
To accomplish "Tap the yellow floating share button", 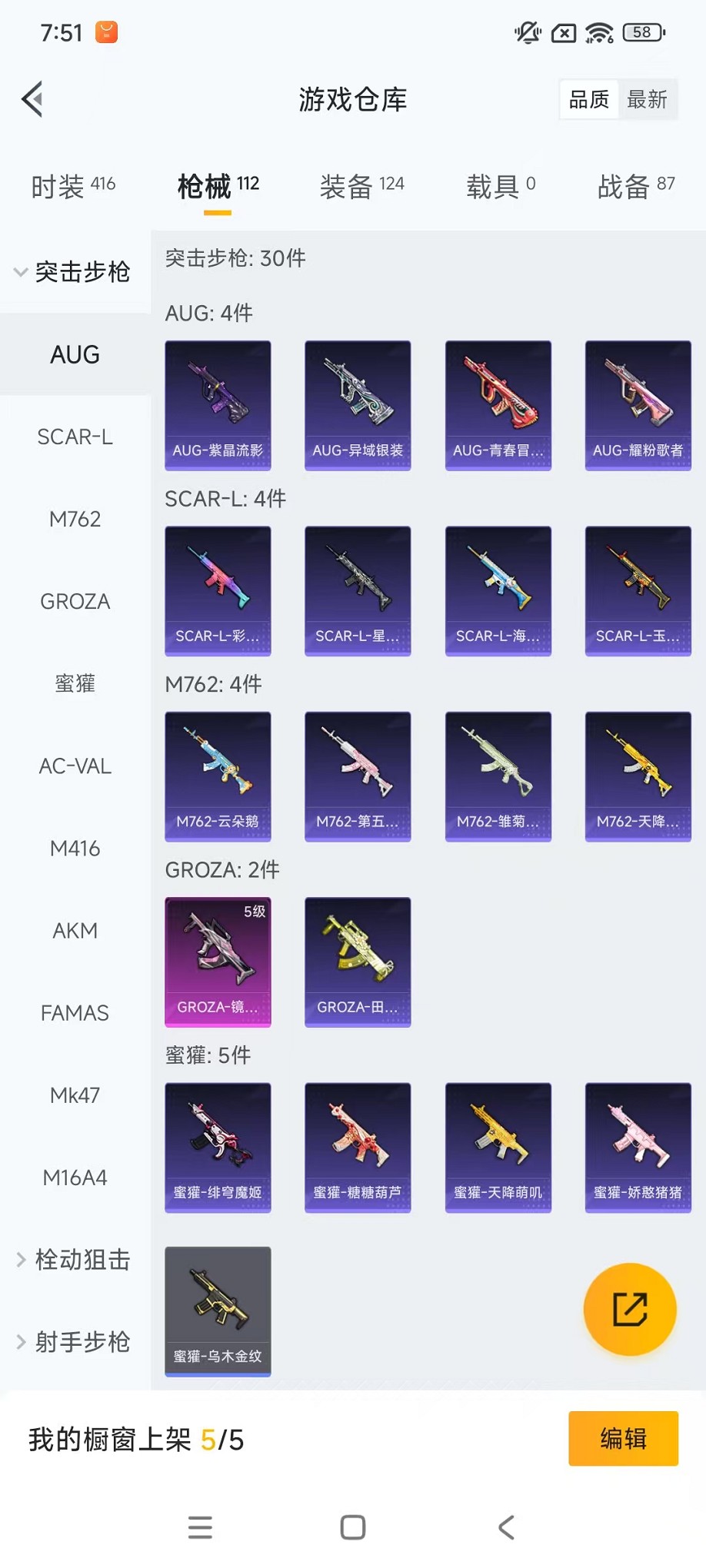I will [630, 1309].
